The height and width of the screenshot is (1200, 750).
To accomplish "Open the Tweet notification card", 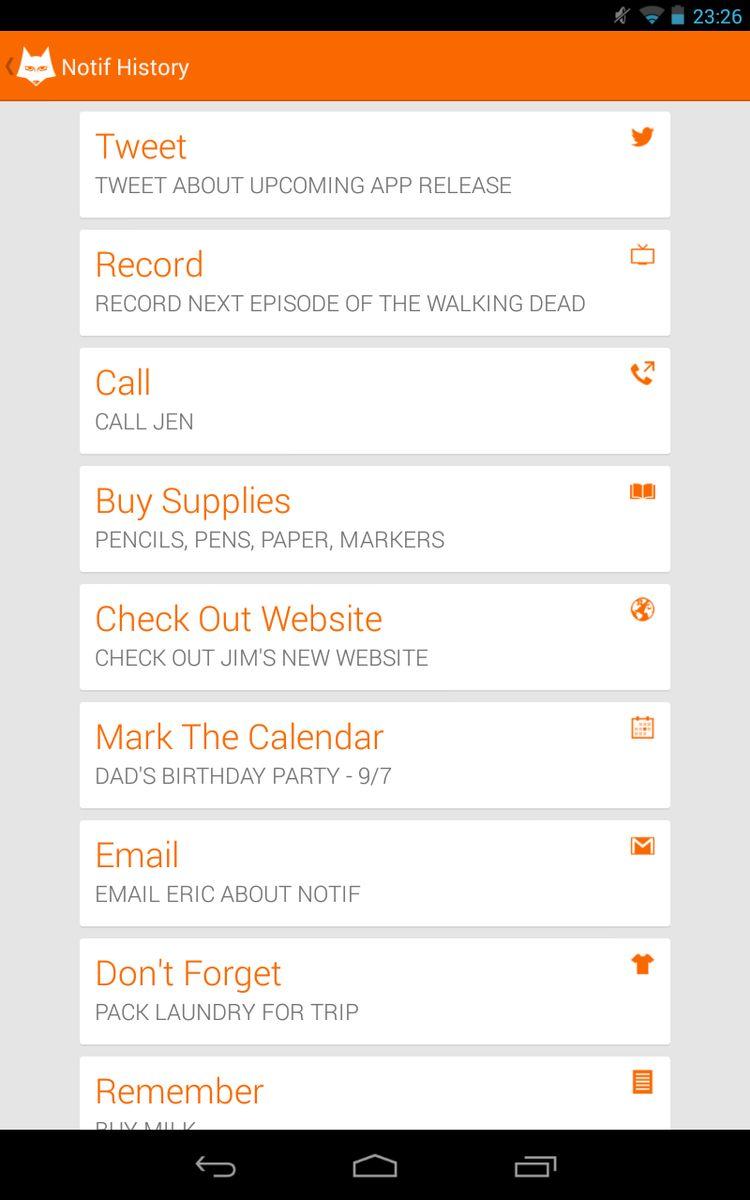I will 374,164.
